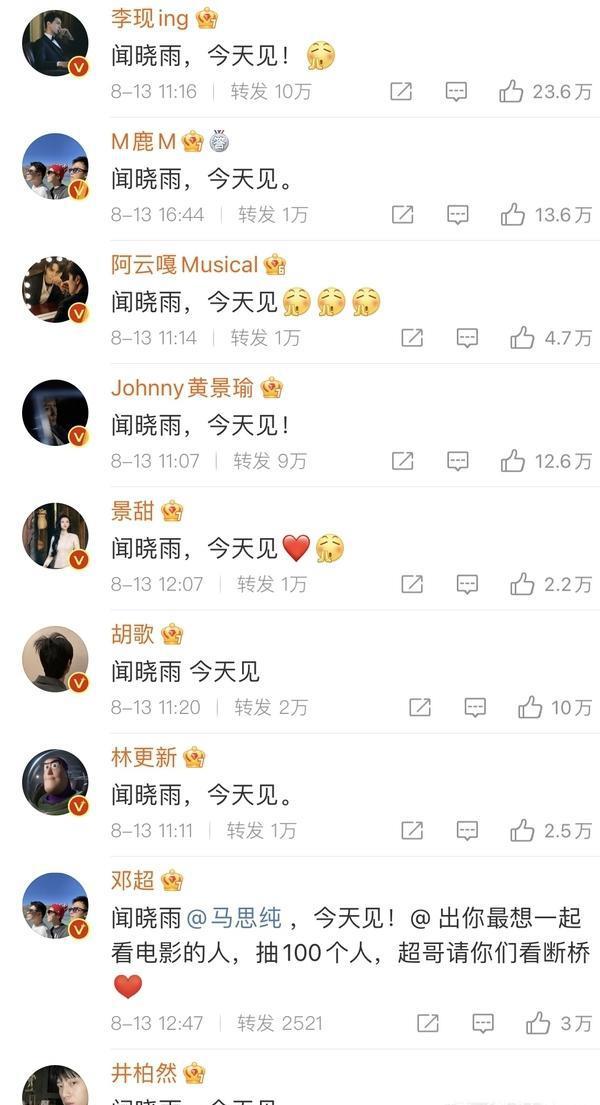Open 井柏然's profile name
Image resolution: width=600 pixels, height=1105 pixels.
coord(144,1073)
